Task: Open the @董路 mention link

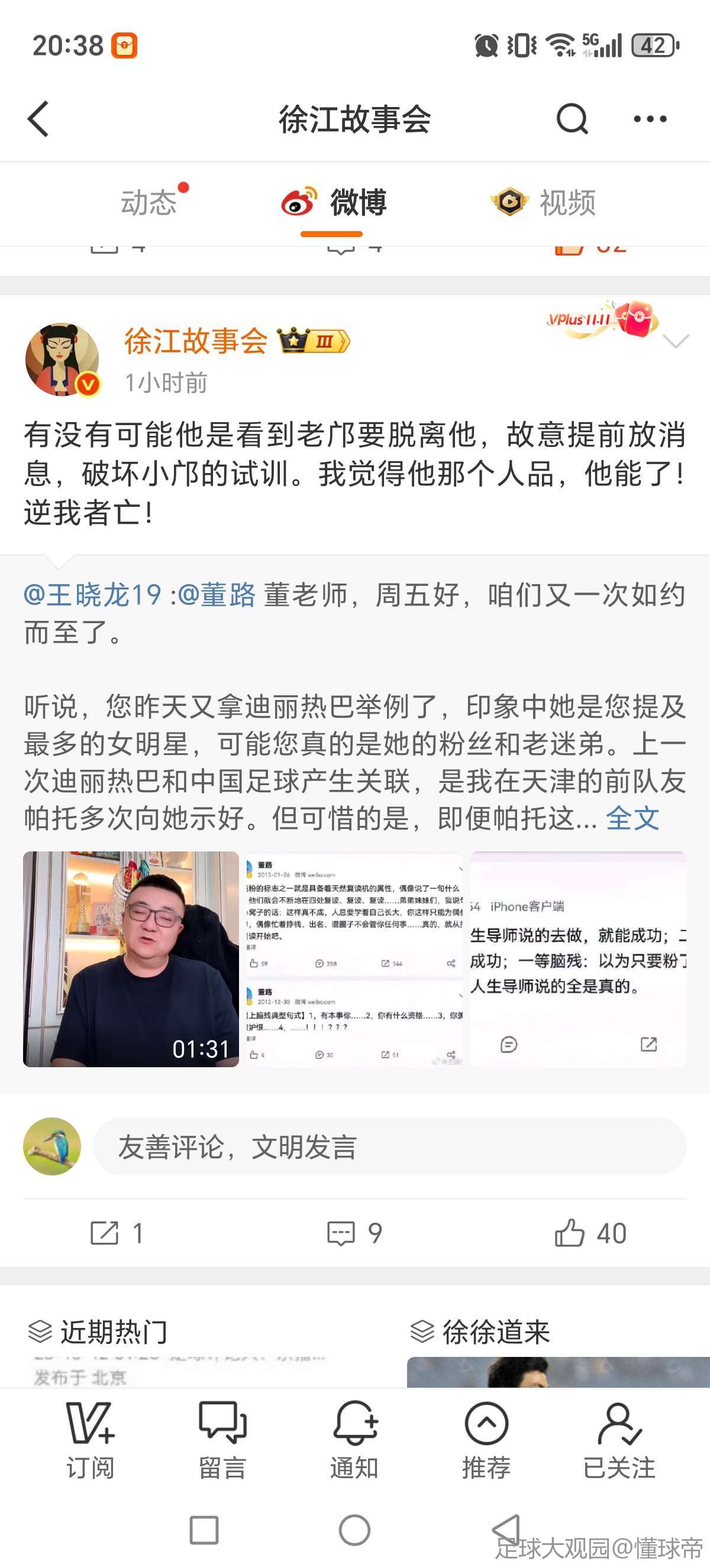Action: pos(217,595)
